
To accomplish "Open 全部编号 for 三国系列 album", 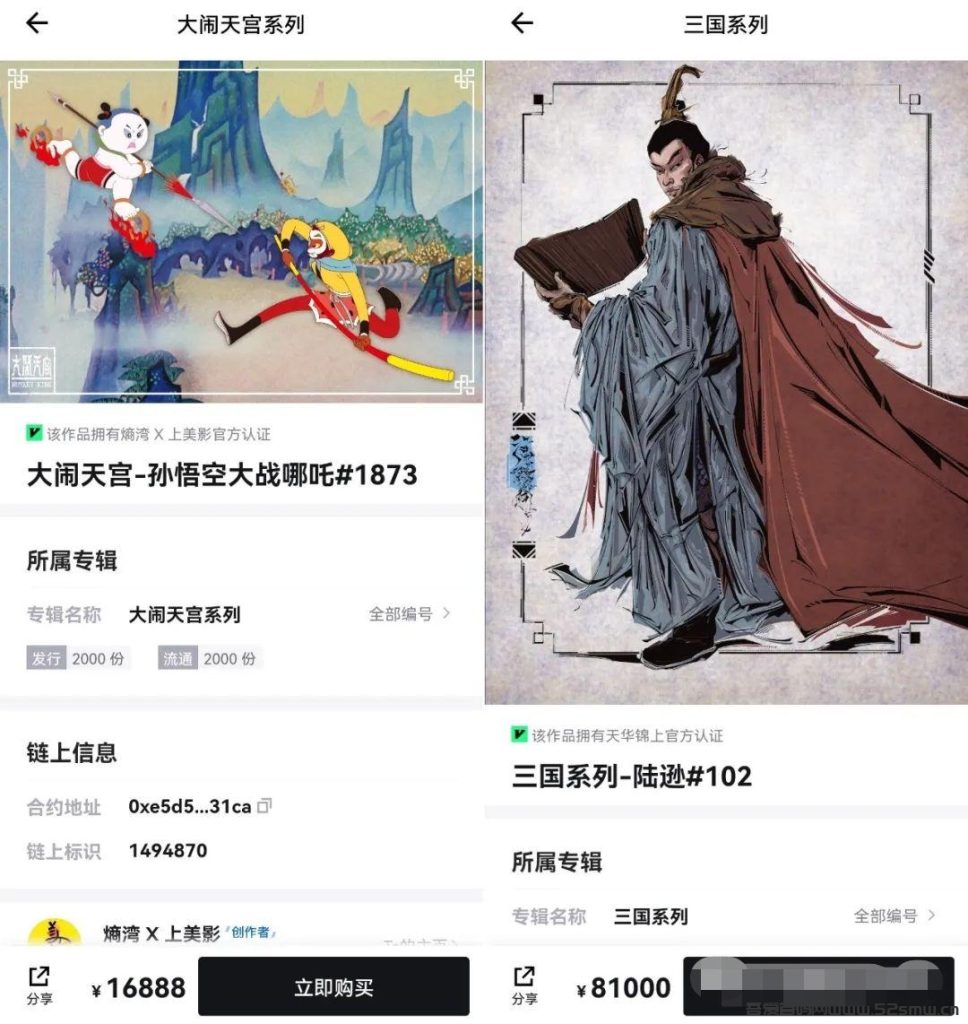I will click(895, 915).
